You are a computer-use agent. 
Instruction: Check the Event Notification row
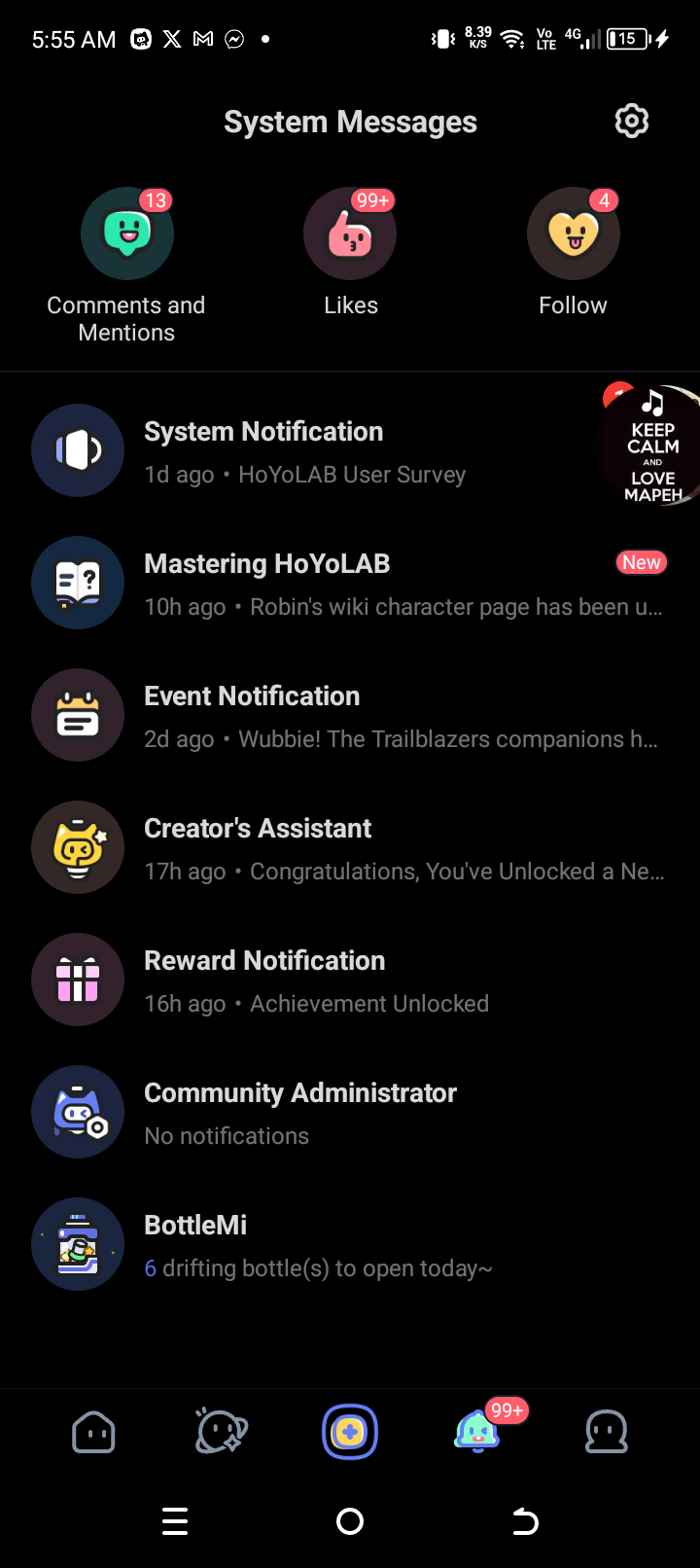[x=350, y=716]
